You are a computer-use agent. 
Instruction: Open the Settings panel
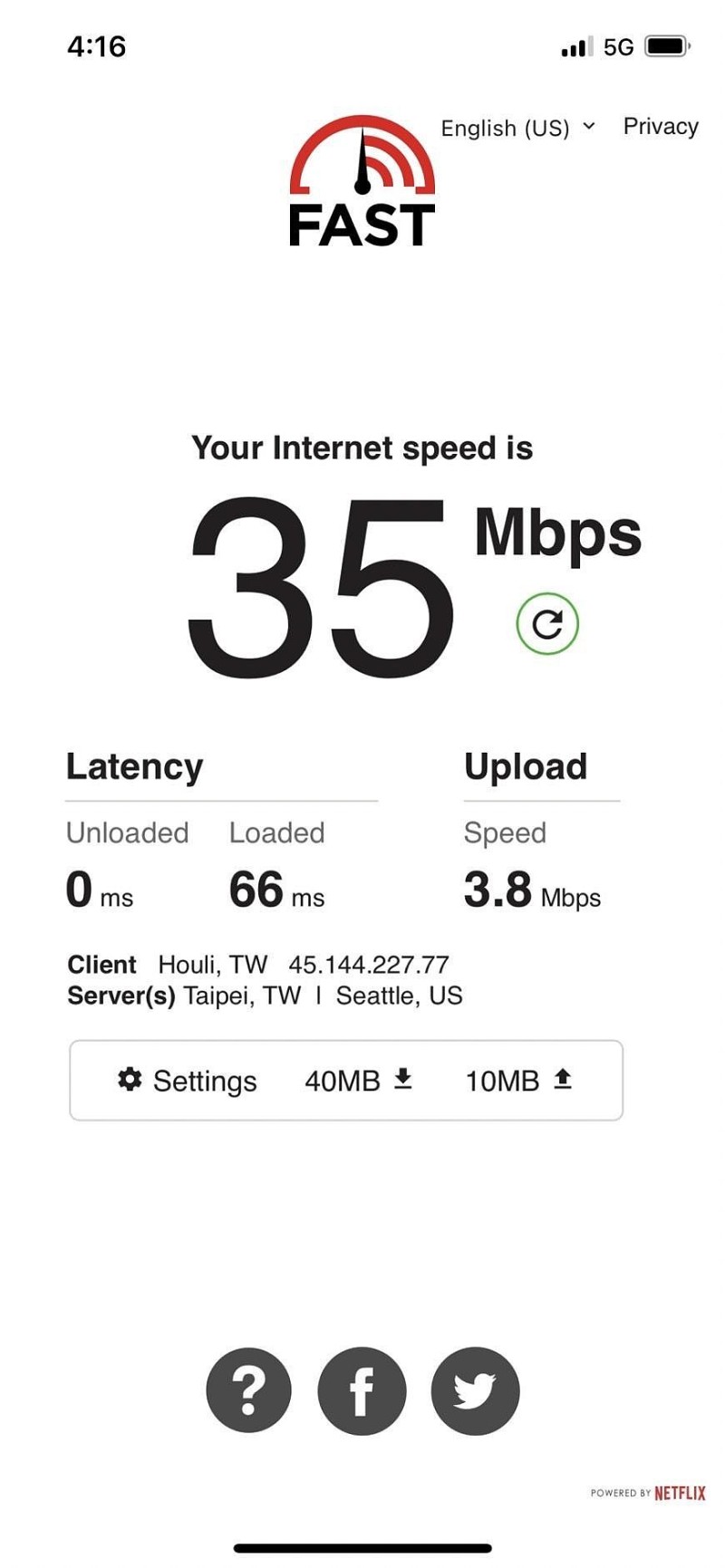(188, 1081)
